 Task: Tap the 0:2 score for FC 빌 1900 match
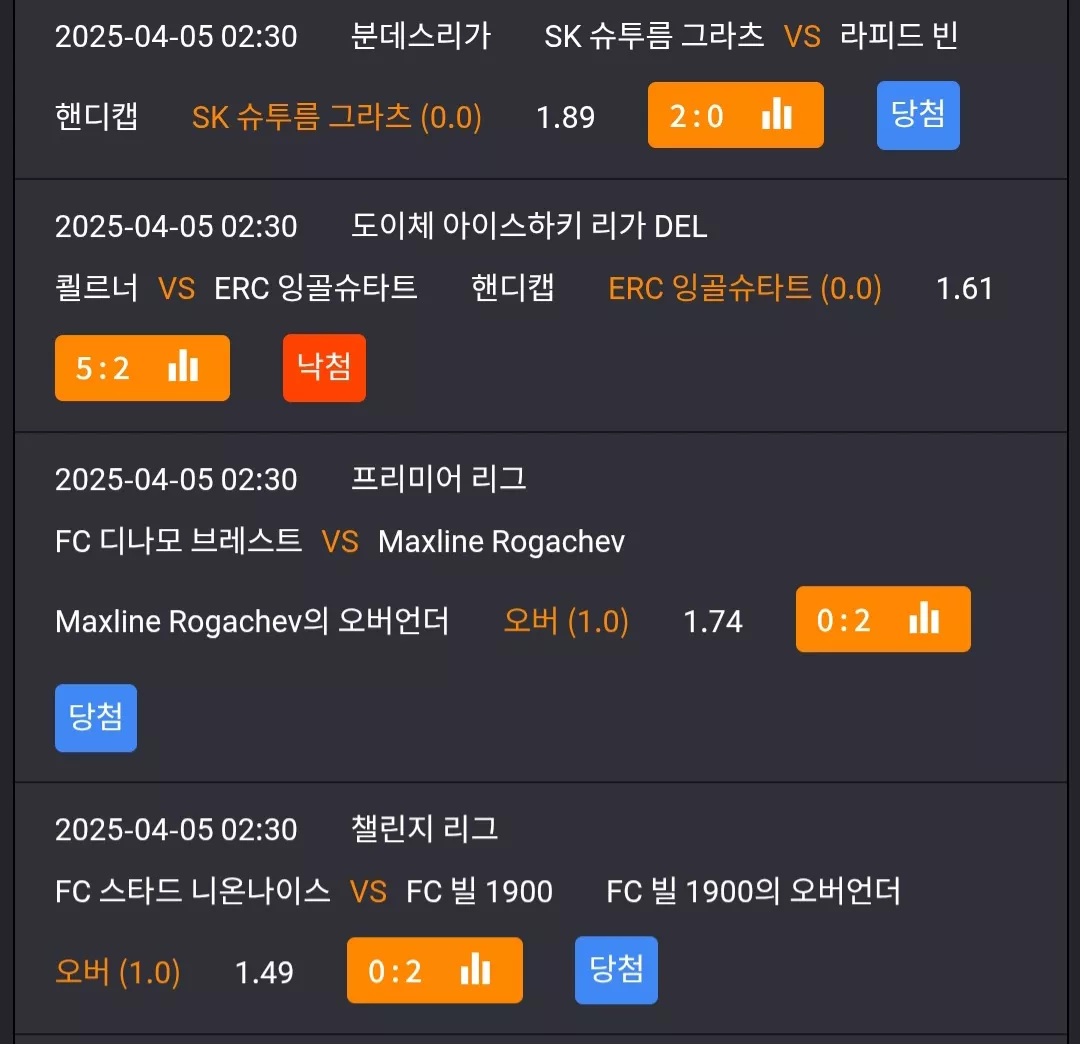point(435,970)
